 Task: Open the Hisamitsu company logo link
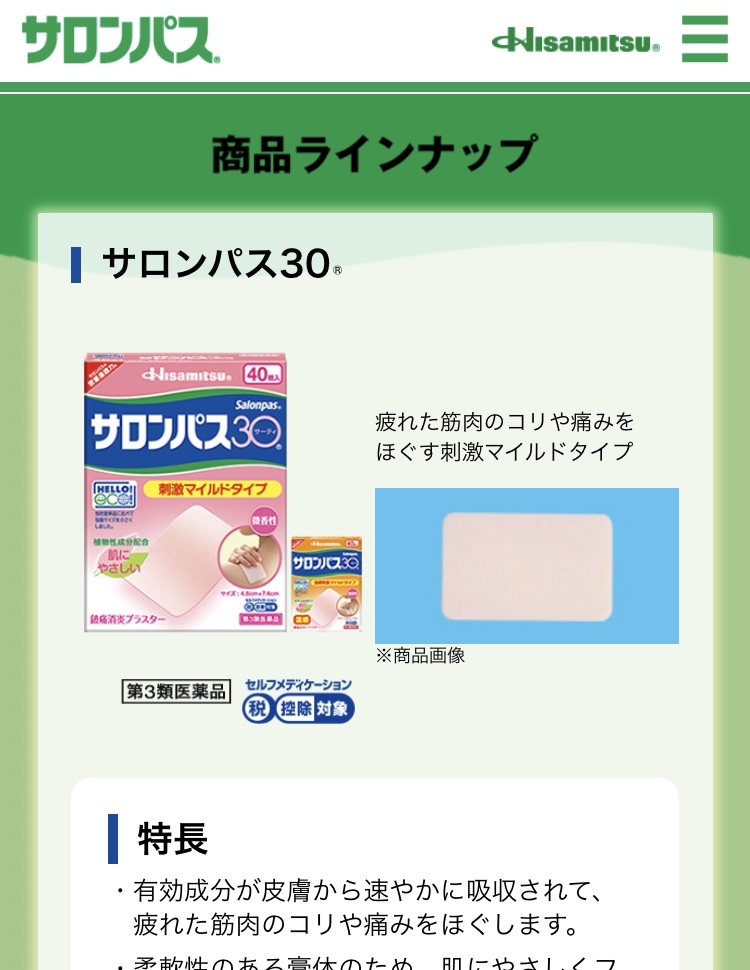click(x=576, y=42)
